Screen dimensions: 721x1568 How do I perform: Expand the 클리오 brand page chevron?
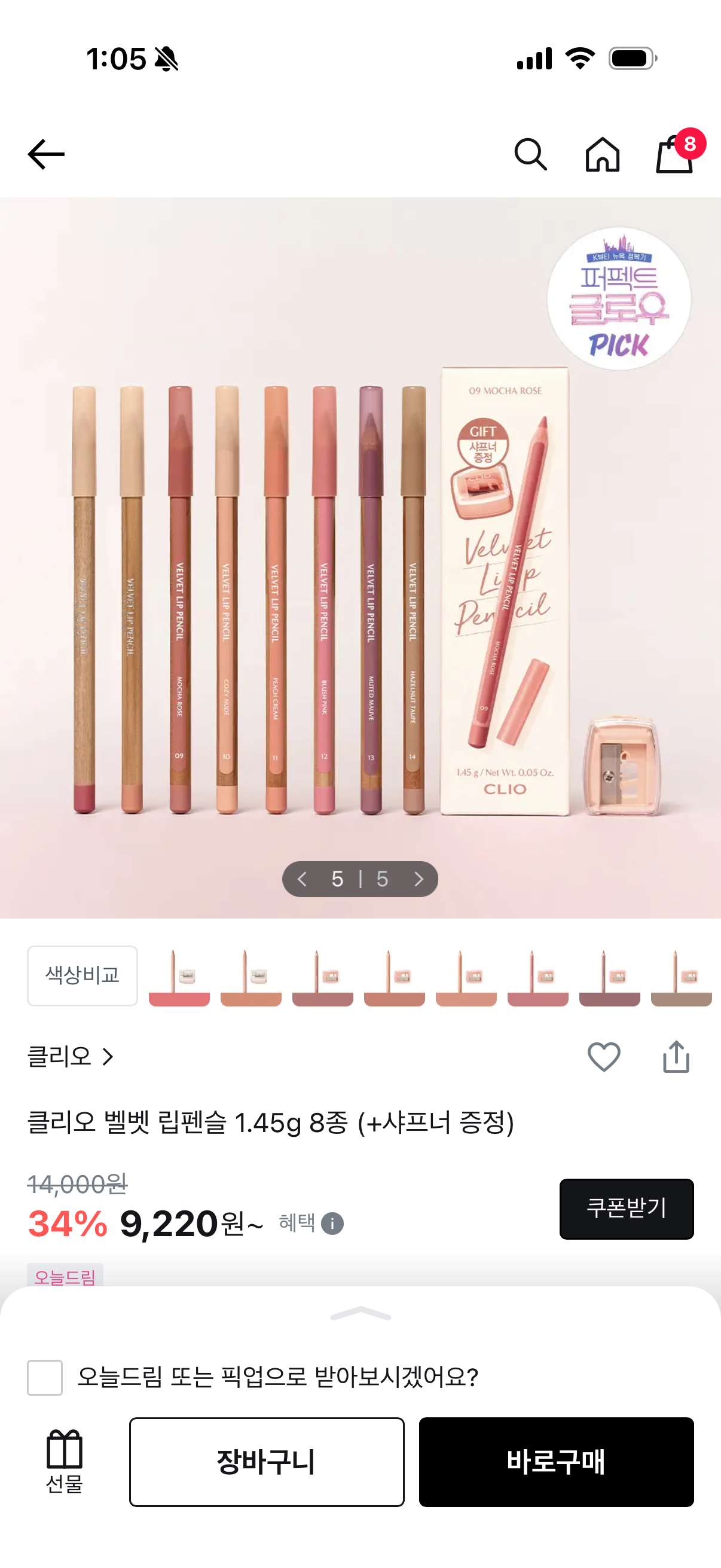[x=108, y=1057]
